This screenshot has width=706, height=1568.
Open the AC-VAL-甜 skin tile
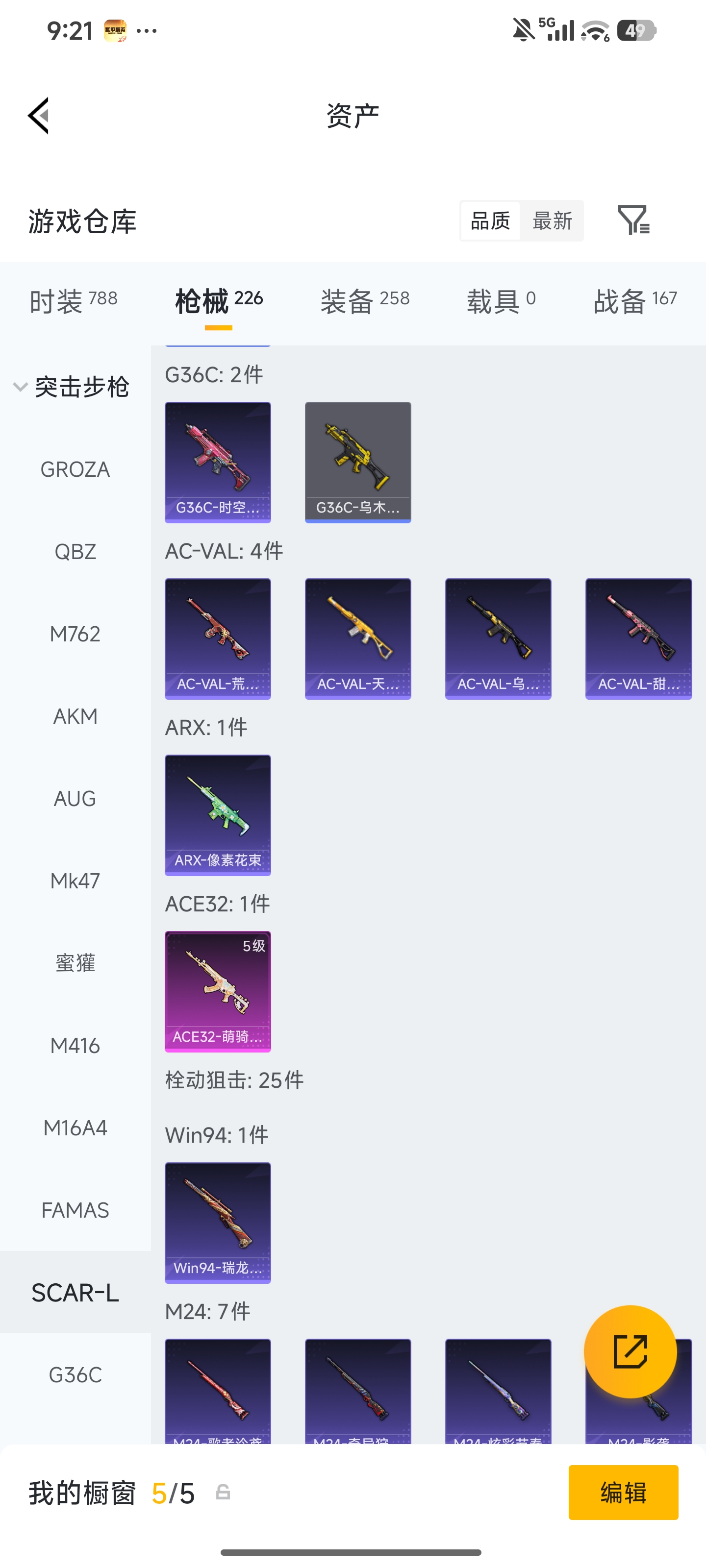(x=638, y=638)
